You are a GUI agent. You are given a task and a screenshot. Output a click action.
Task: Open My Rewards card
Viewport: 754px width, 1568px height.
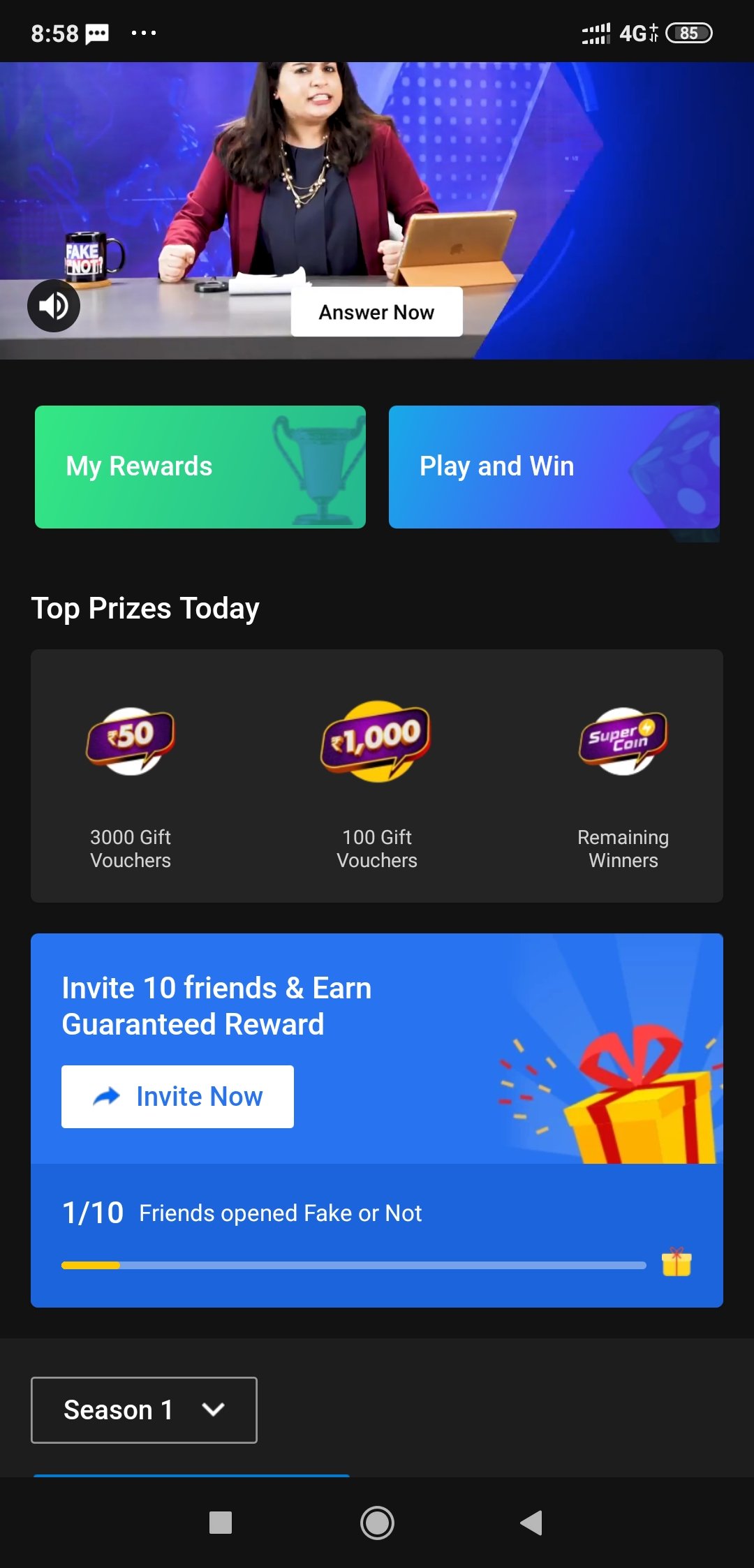(200, 466)
